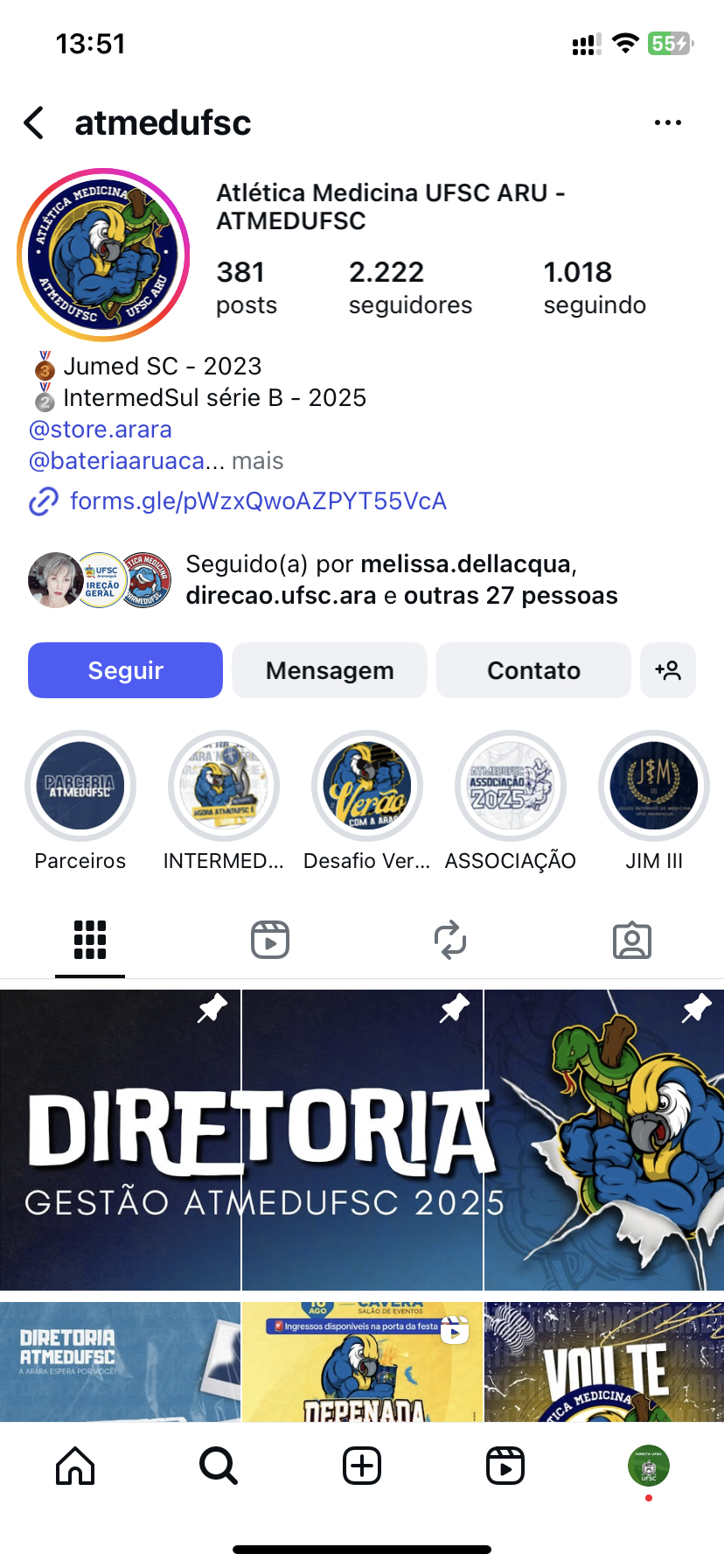Visit the @store.arara profile link
This screenshot has height=1568, width=724.
pyautogui.click(x=101, y=430)
